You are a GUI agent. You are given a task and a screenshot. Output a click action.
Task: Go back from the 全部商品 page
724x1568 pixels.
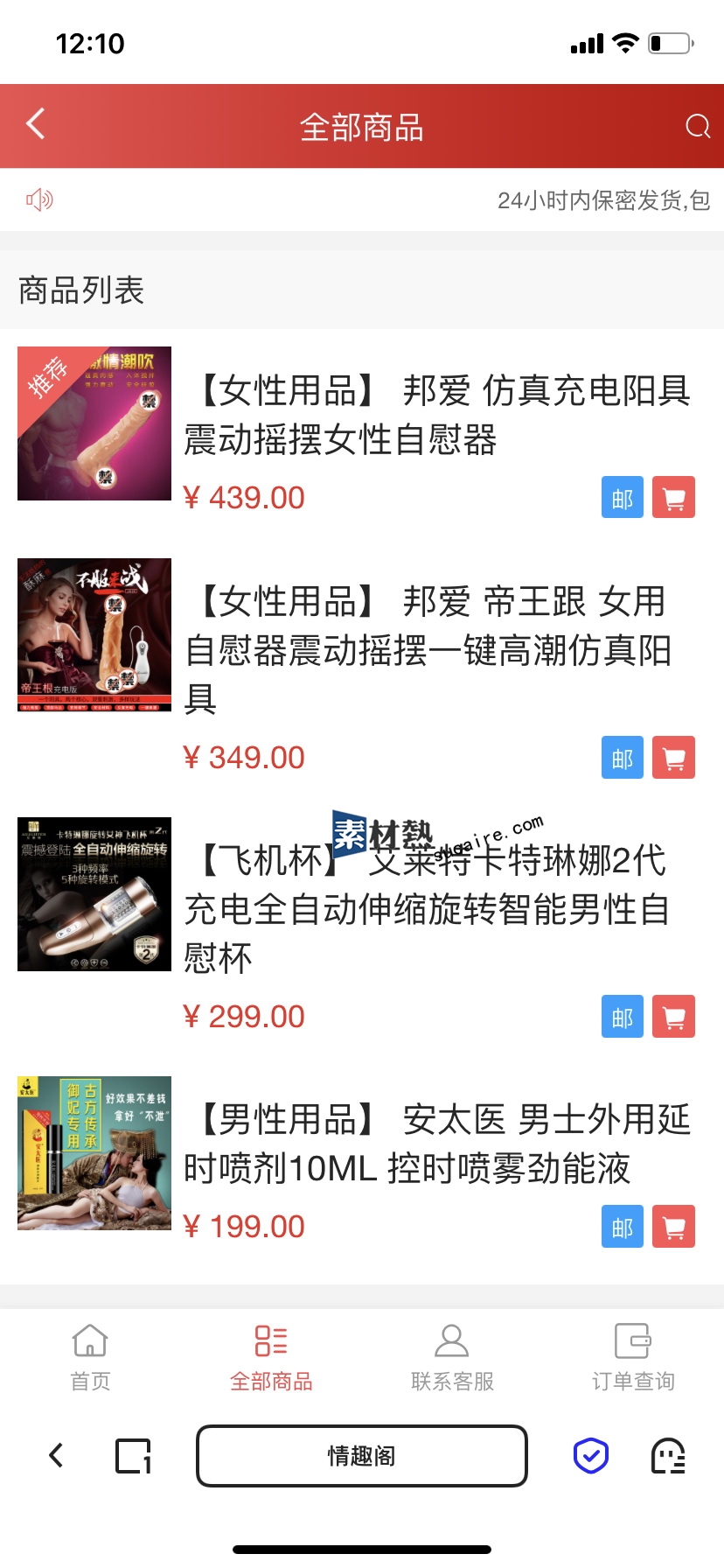click(36, 125)
